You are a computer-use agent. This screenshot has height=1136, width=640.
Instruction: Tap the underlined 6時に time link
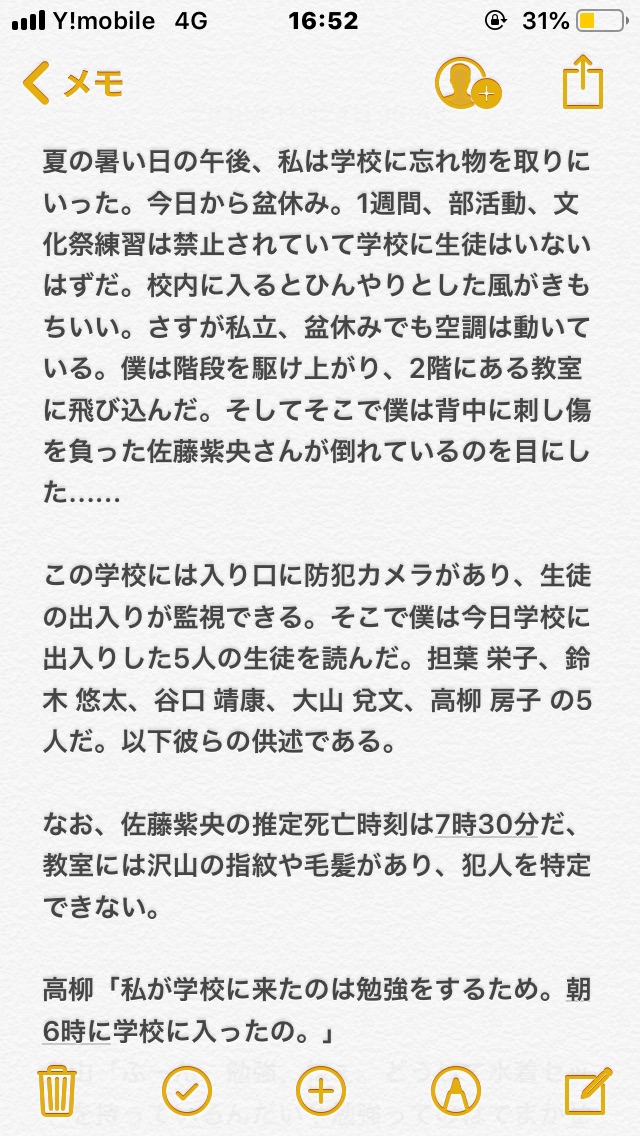(x=76, y=1032)
